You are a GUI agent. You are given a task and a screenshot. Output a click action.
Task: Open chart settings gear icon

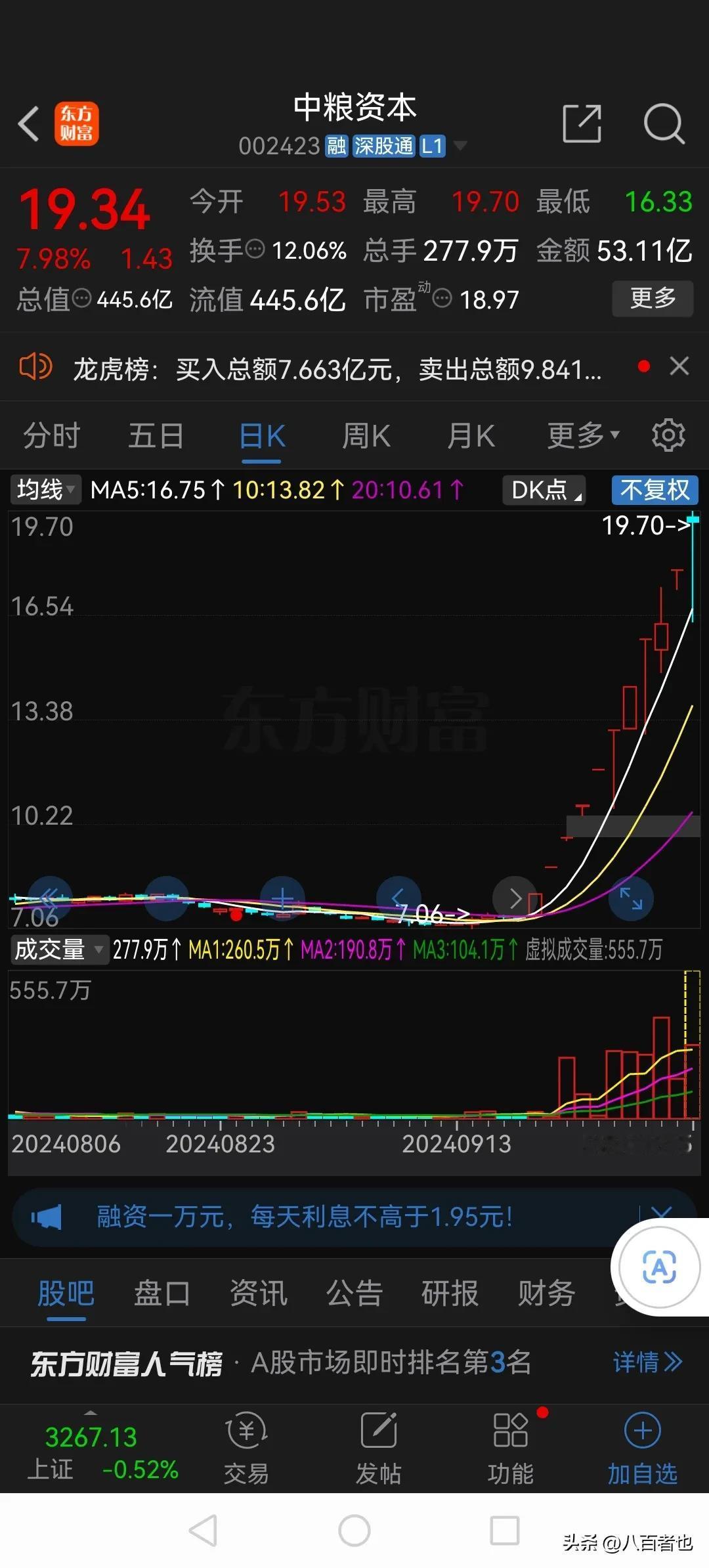668,435
